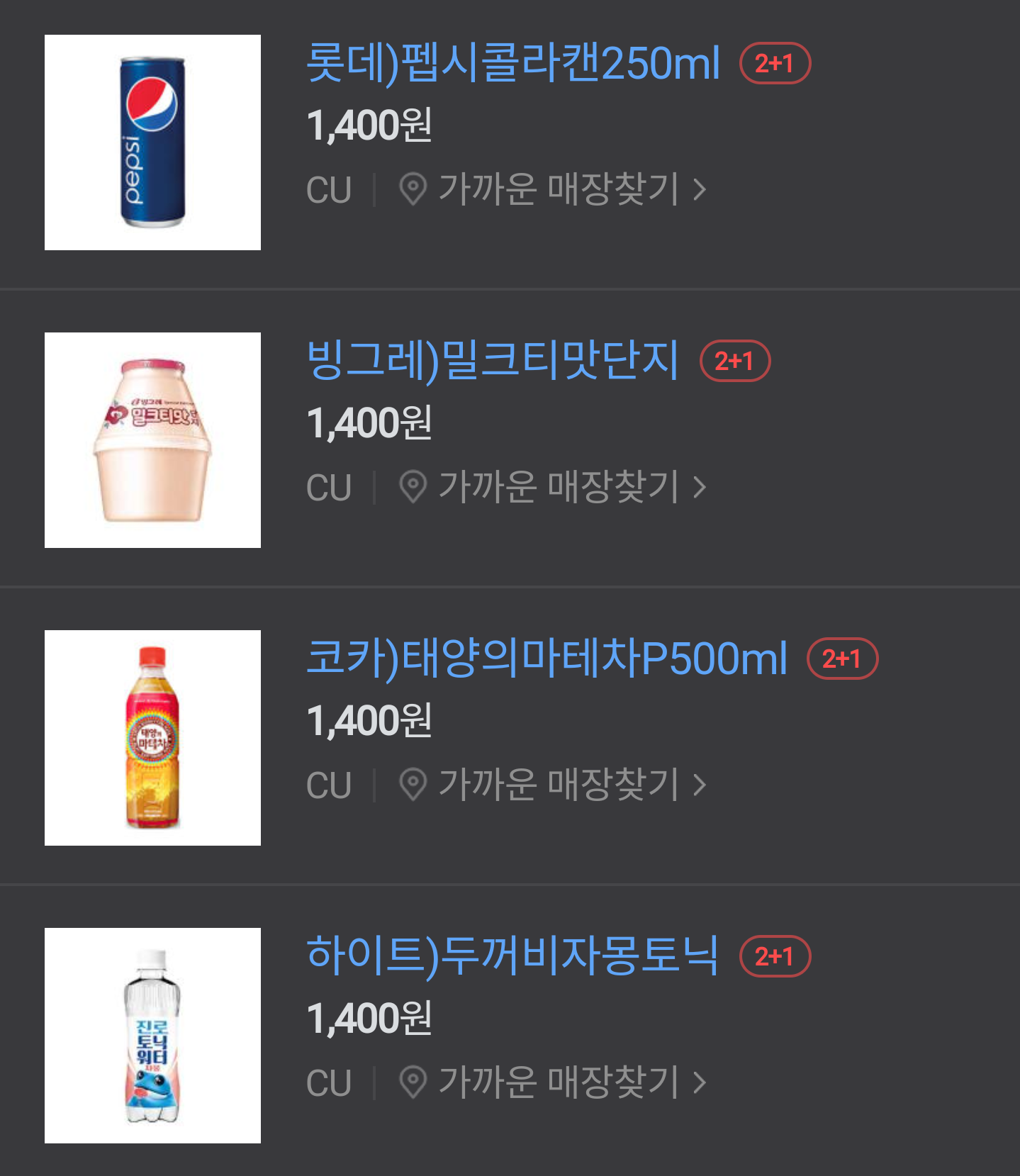Screen dimensions: 1020x1176
Task: Open the 롯데)펩시콜라캔250ml product link
Action: point(512,64)
